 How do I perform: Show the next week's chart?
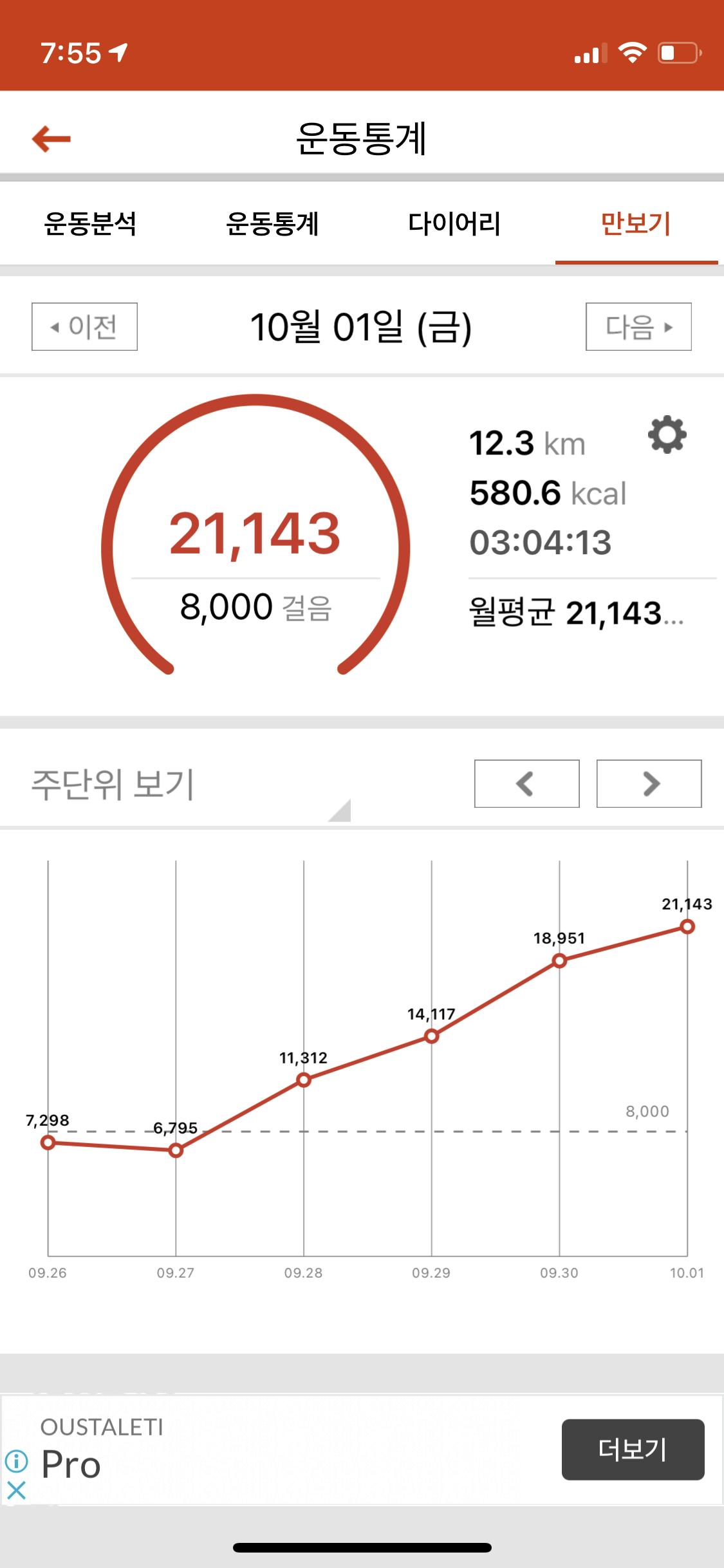[x=649, y=783]
